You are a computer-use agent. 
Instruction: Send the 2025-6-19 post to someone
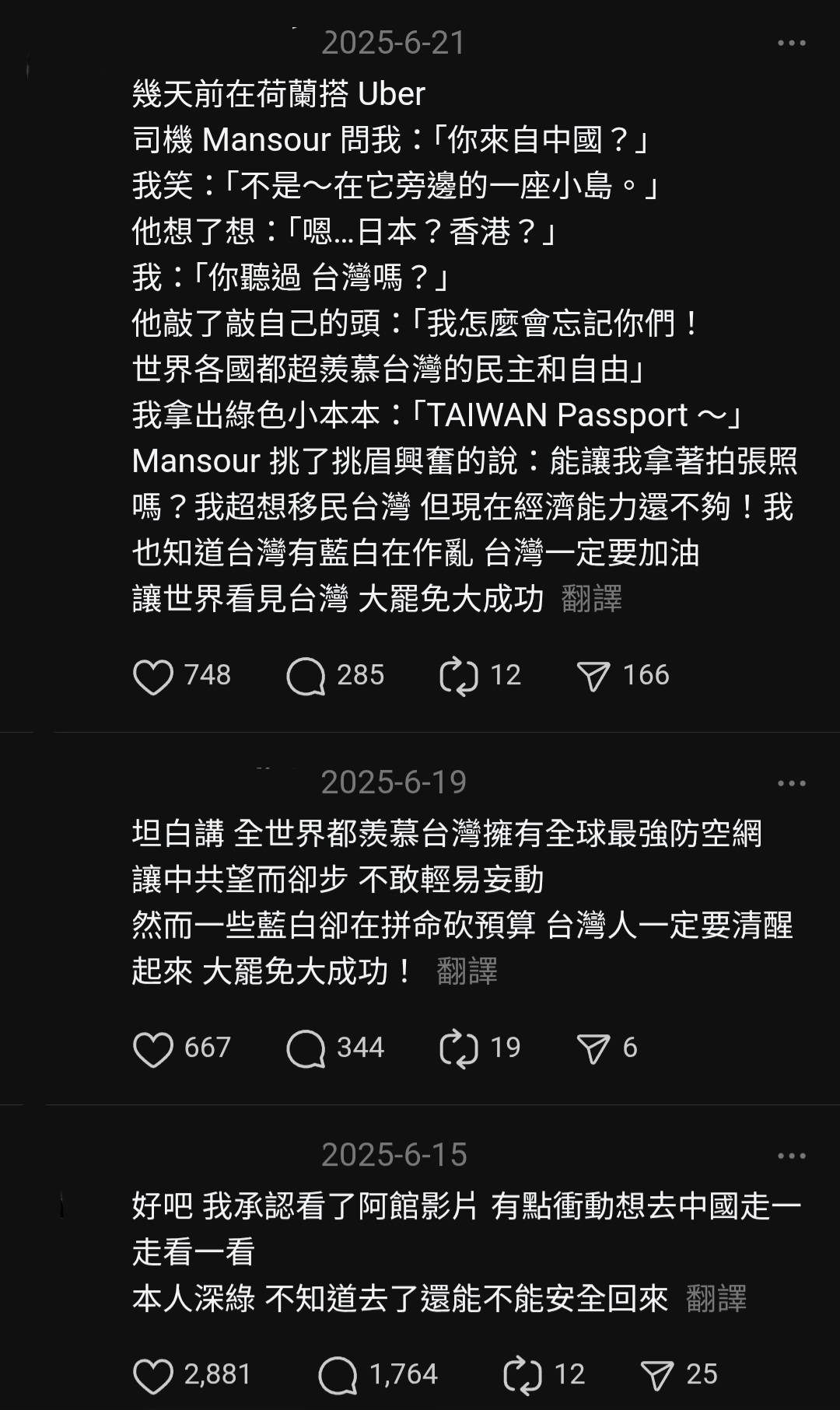(593, 1048)
